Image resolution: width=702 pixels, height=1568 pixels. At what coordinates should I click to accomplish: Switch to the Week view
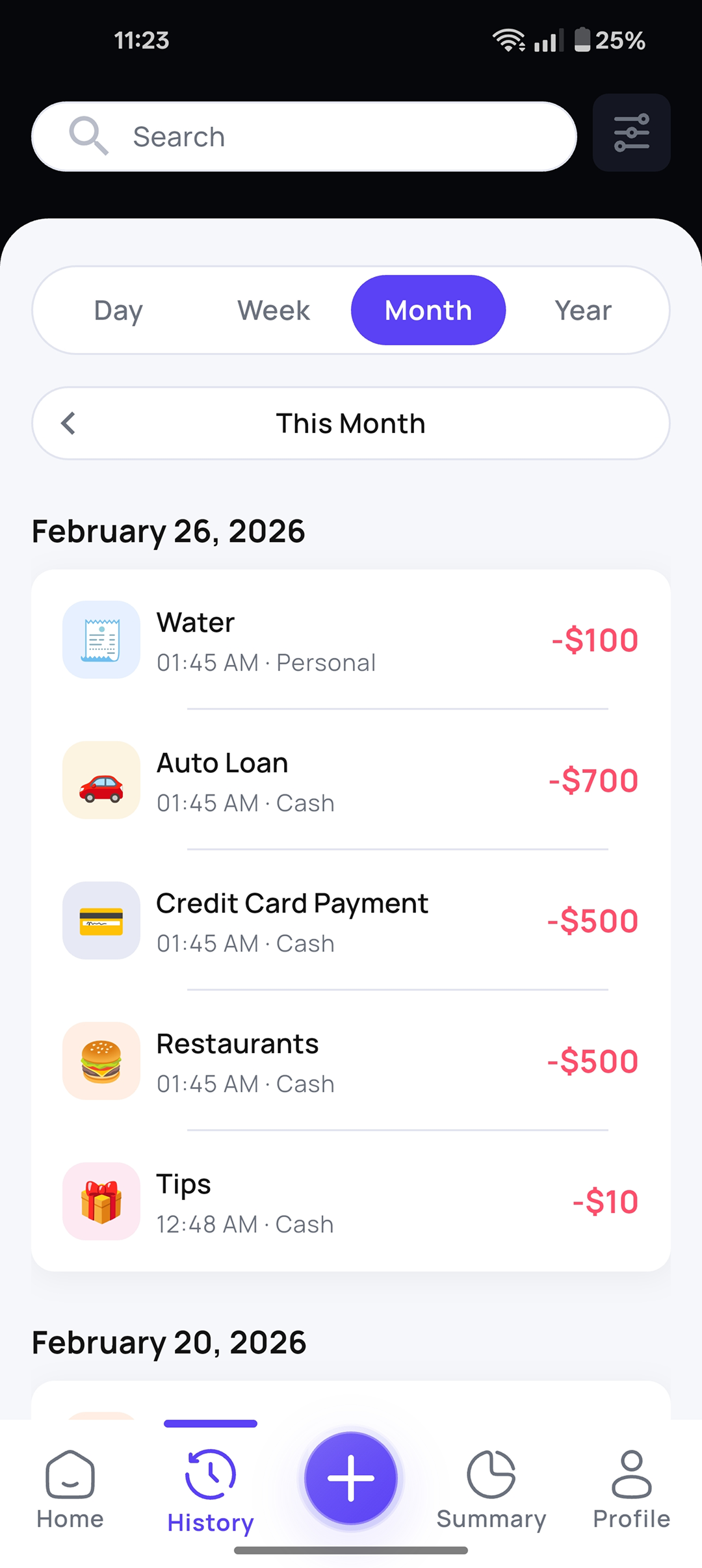[x=274, y=310]
